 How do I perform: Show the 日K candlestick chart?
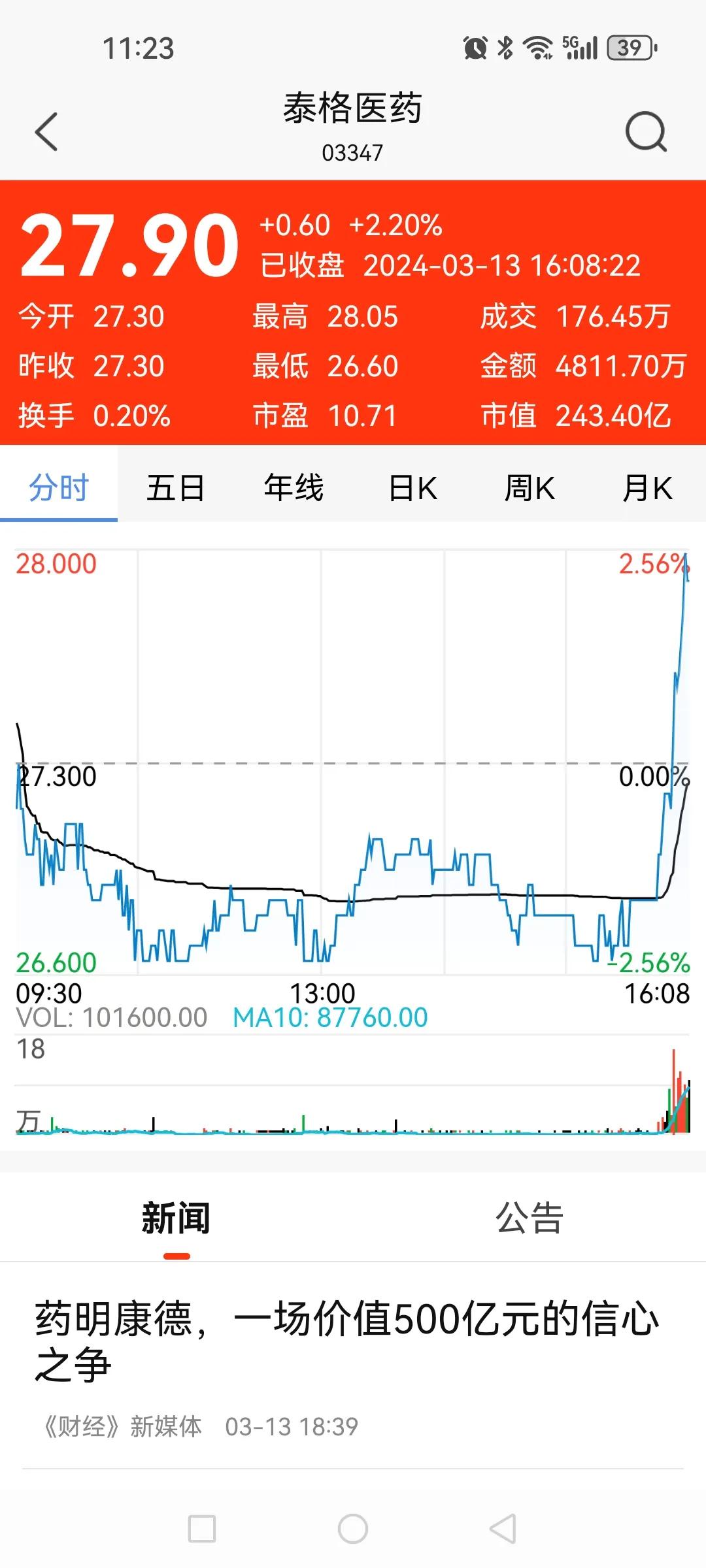click(412, 488)
